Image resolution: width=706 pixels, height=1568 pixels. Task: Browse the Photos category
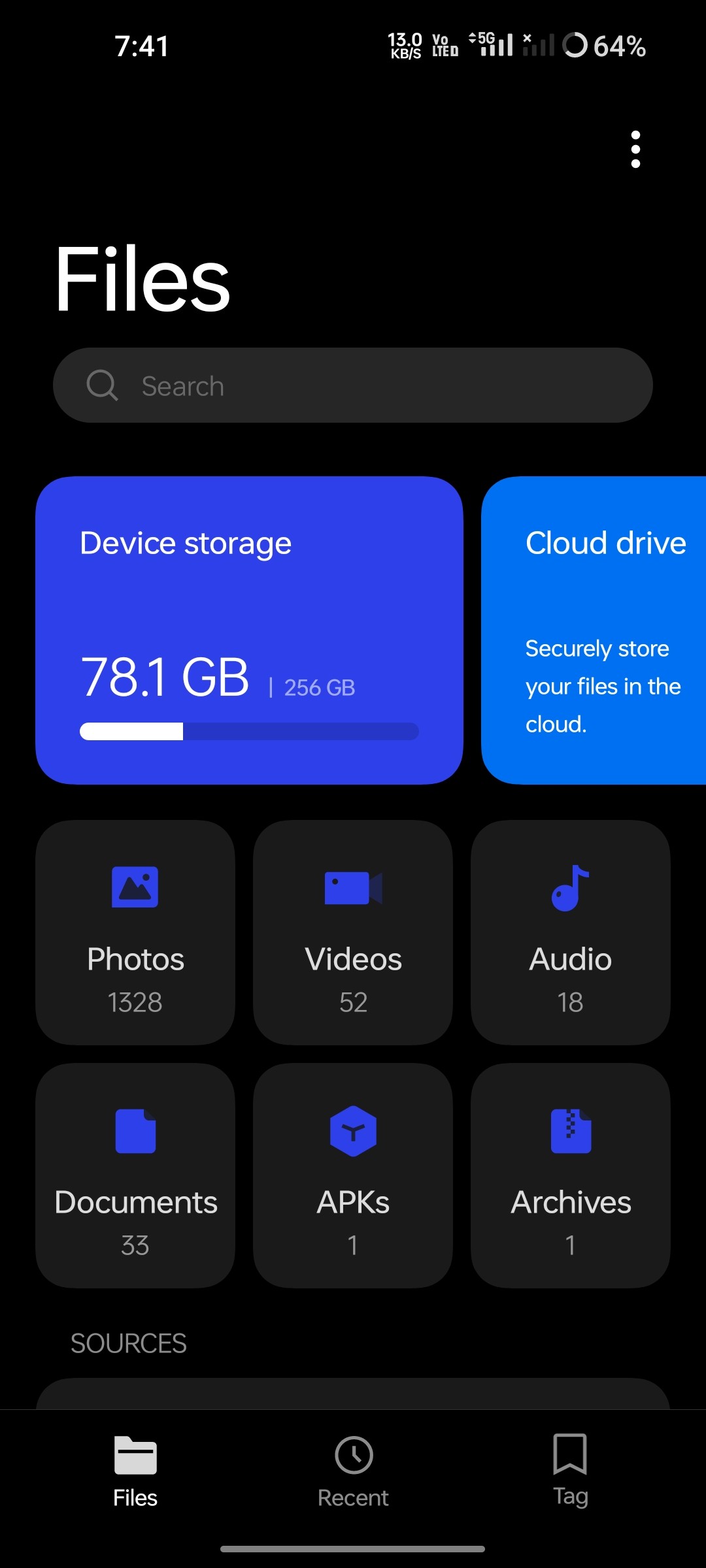(135, 932)
